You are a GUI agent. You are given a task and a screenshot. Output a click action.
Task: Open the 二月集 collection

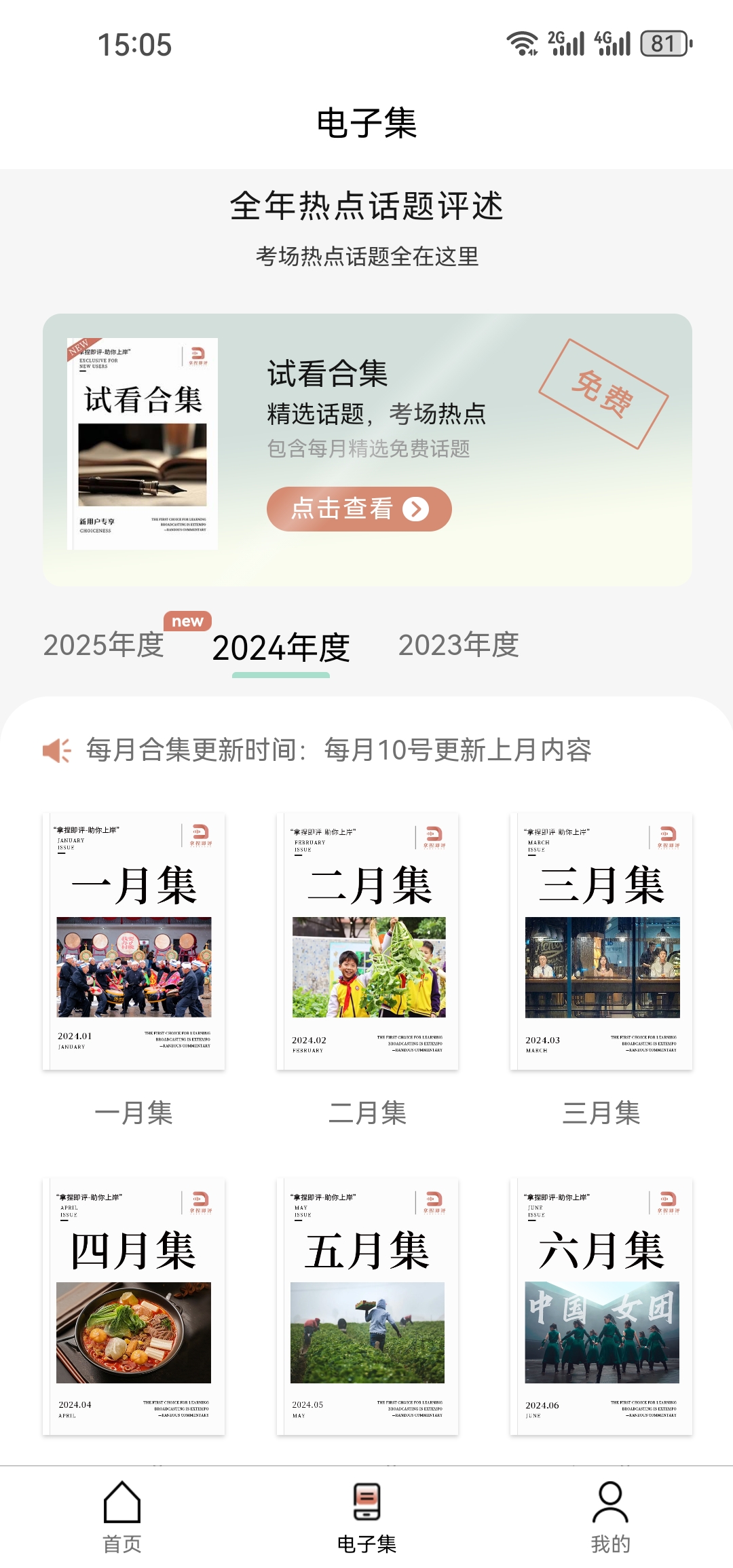click(368, 941)
